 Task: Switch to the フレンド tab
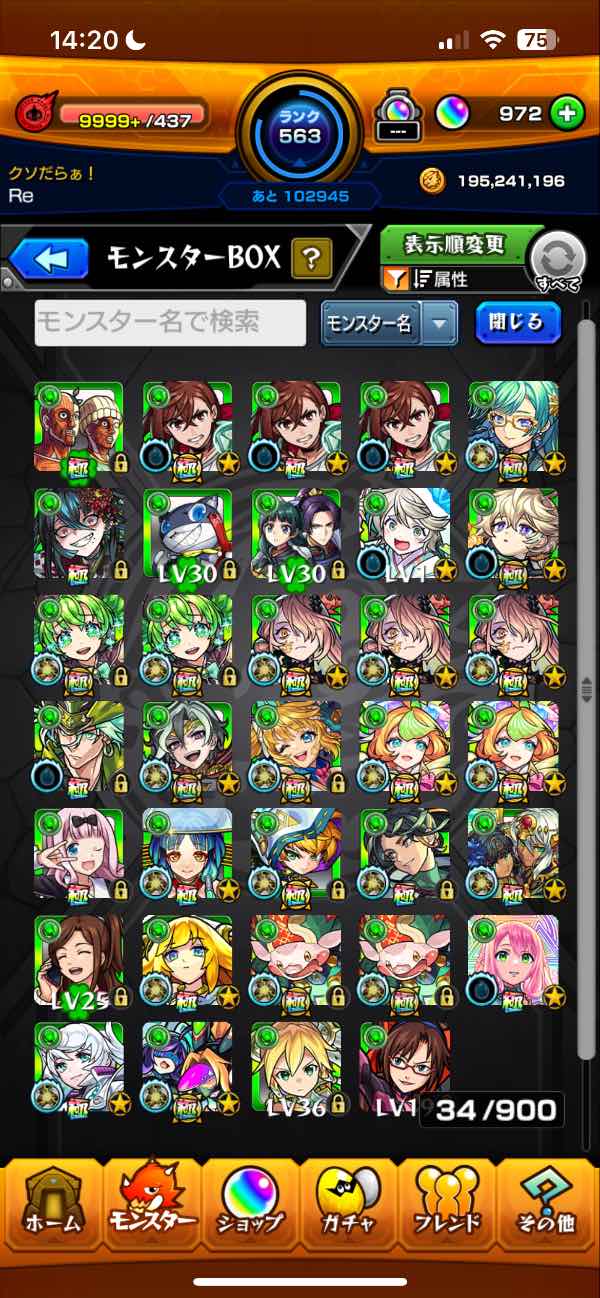point(447,1209)
